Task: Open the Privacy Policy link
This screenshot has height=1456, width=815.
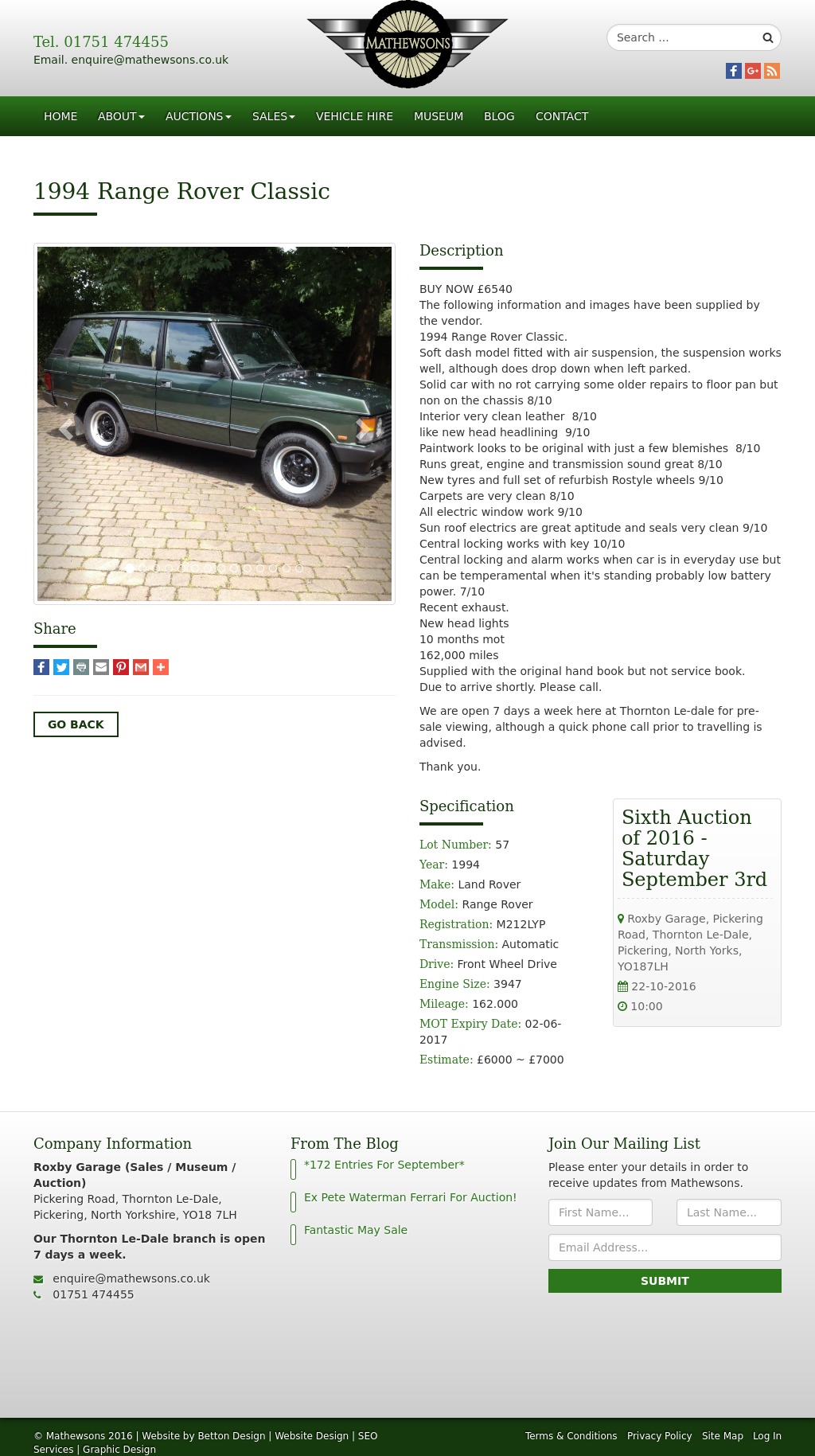Action: click(659, 1436)
